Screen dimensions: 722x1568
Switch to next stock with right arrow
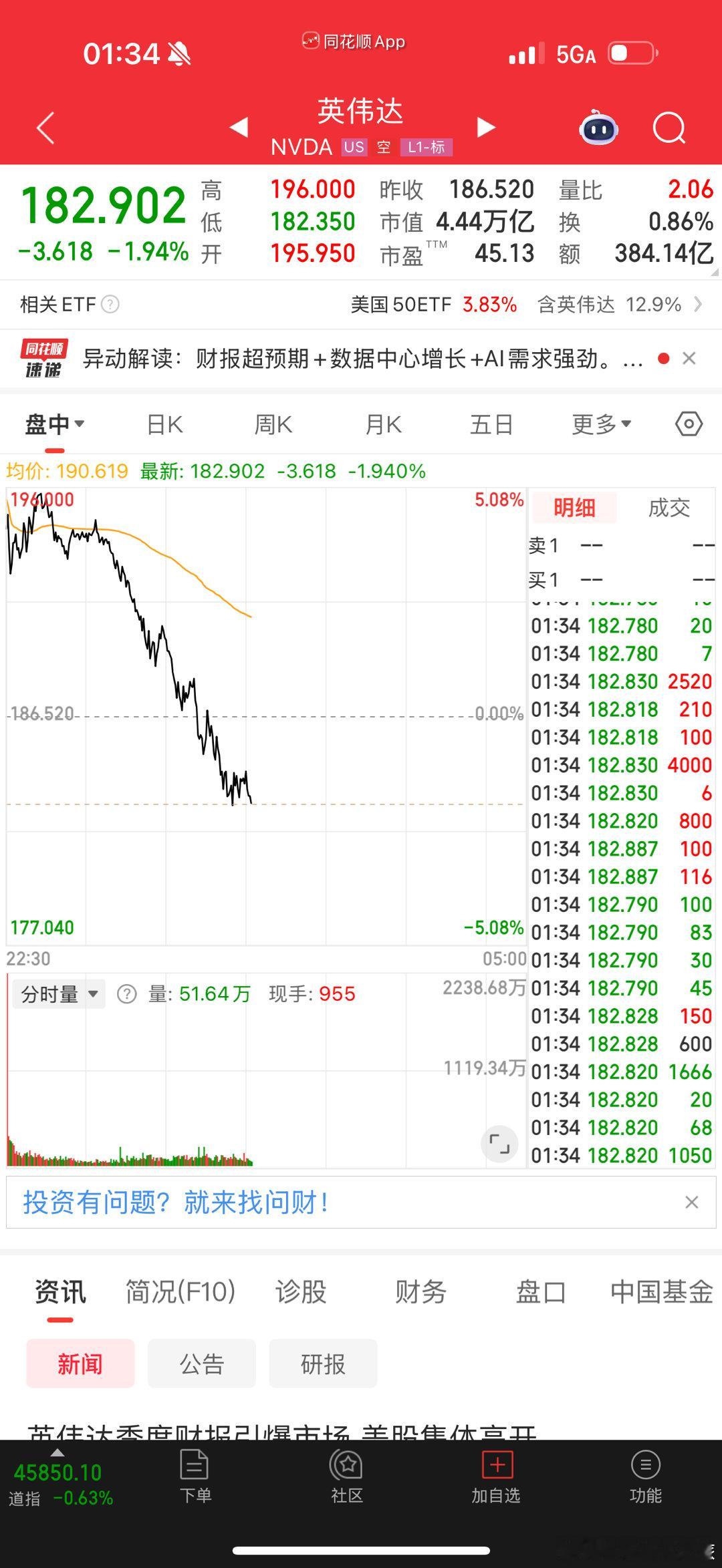tap(486, 128)
